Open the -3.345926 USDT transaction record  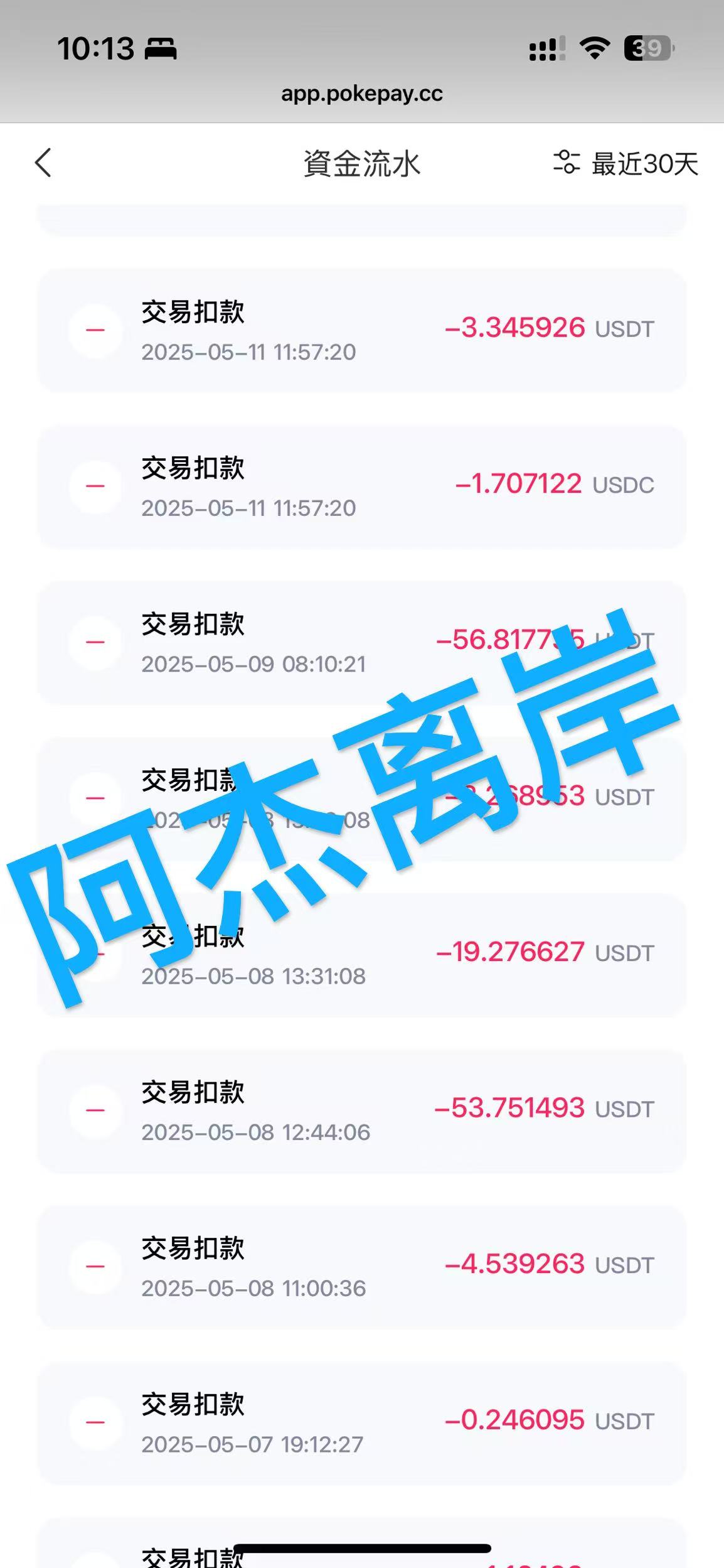[361, 330]
